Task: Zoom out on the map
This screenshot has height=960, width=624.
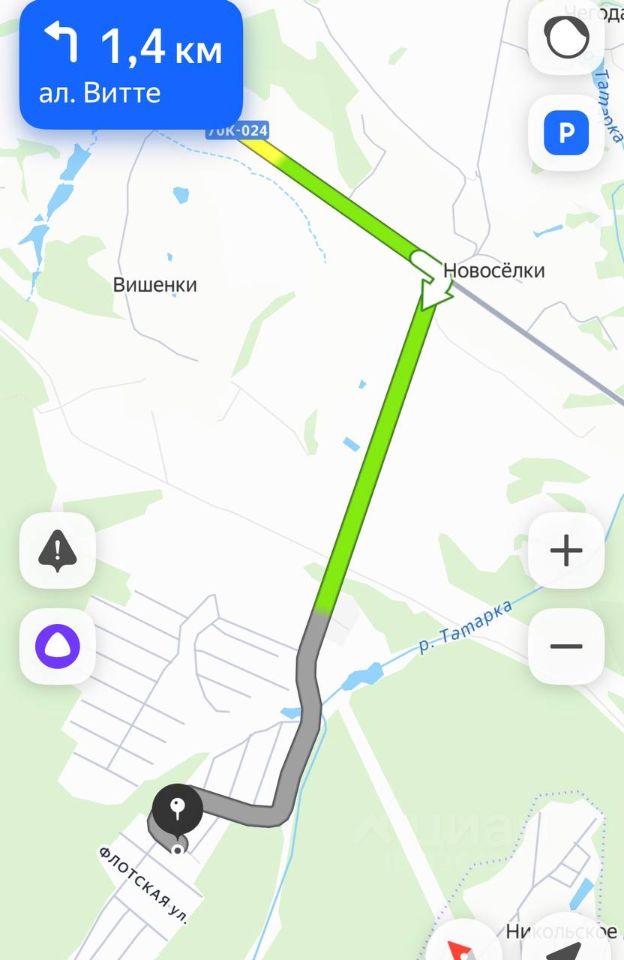Action: [x=566, y=646]
